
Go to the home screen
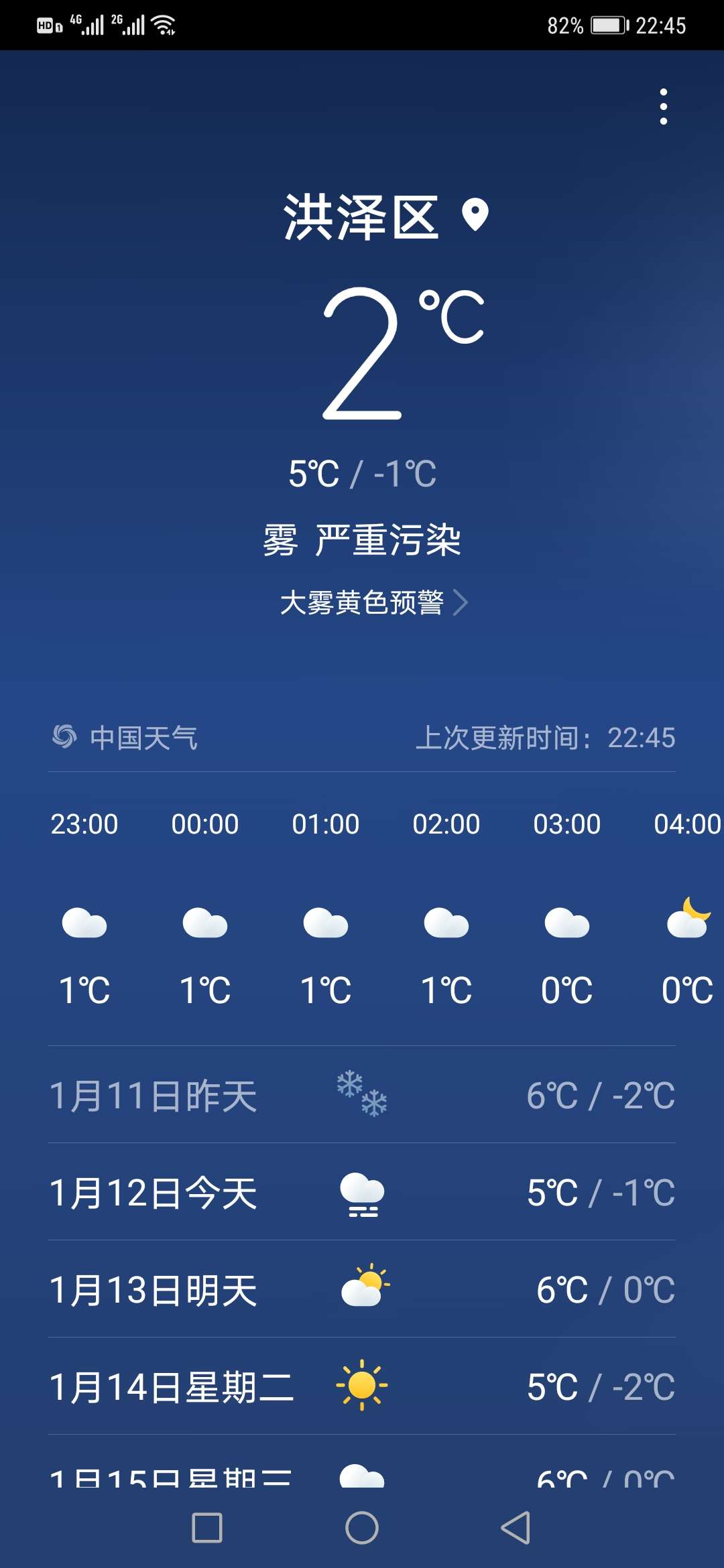[362, 1528]
